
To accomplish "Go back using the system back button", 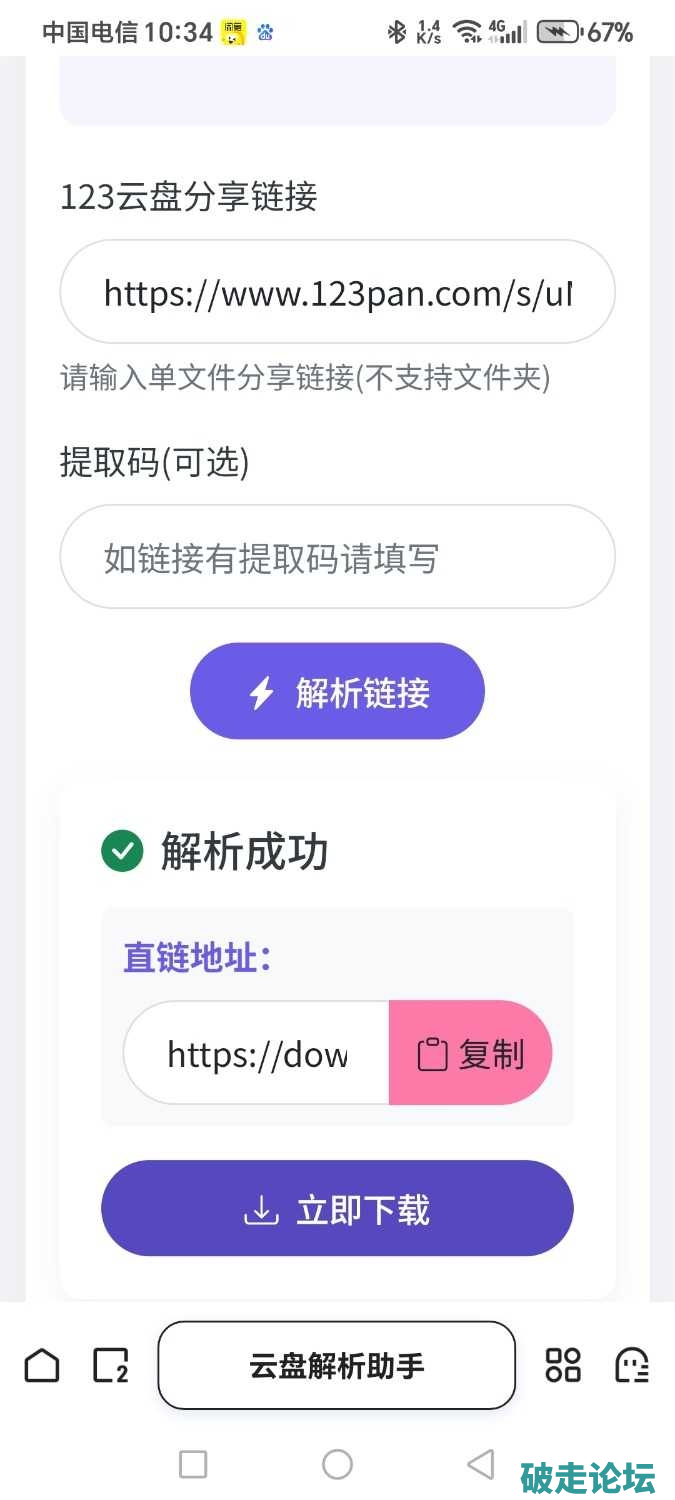I will point(481,1465).
